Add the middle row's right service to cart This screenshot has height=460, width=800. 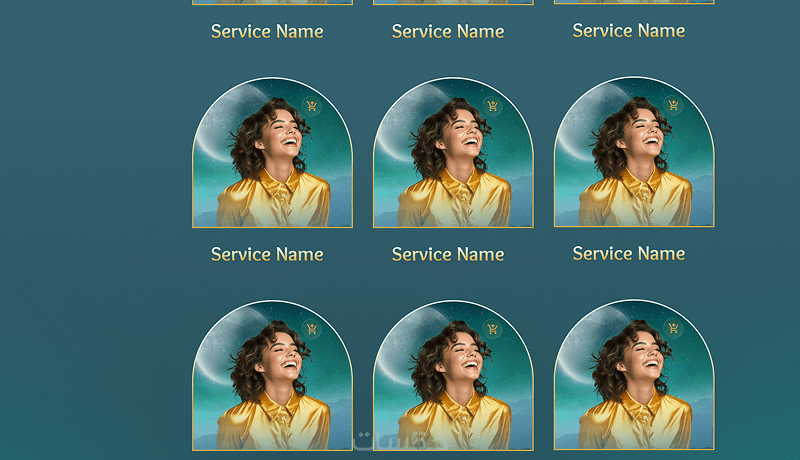pos(673,106)
